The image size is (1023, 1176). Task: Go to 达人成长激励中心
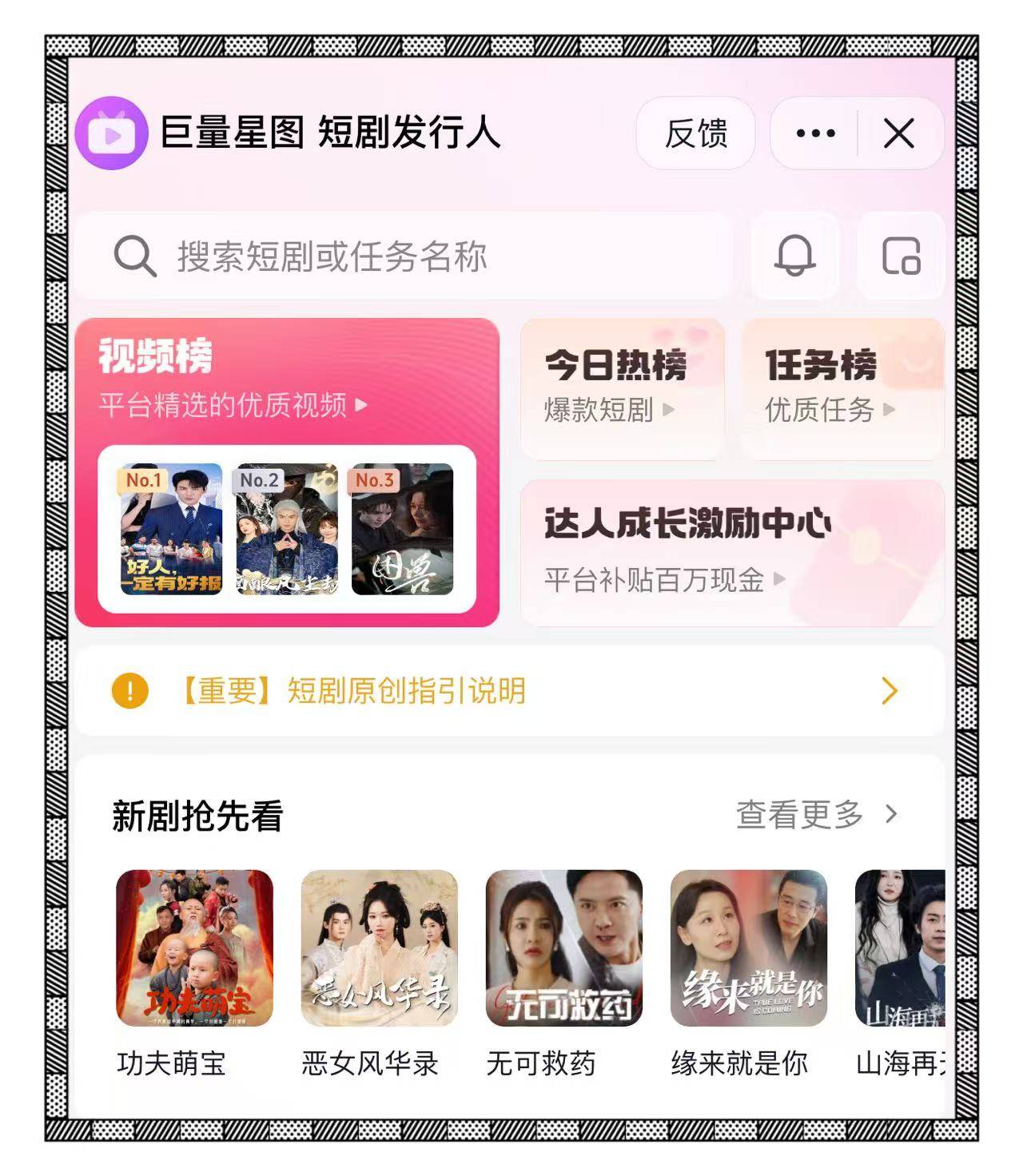(731, 551)
